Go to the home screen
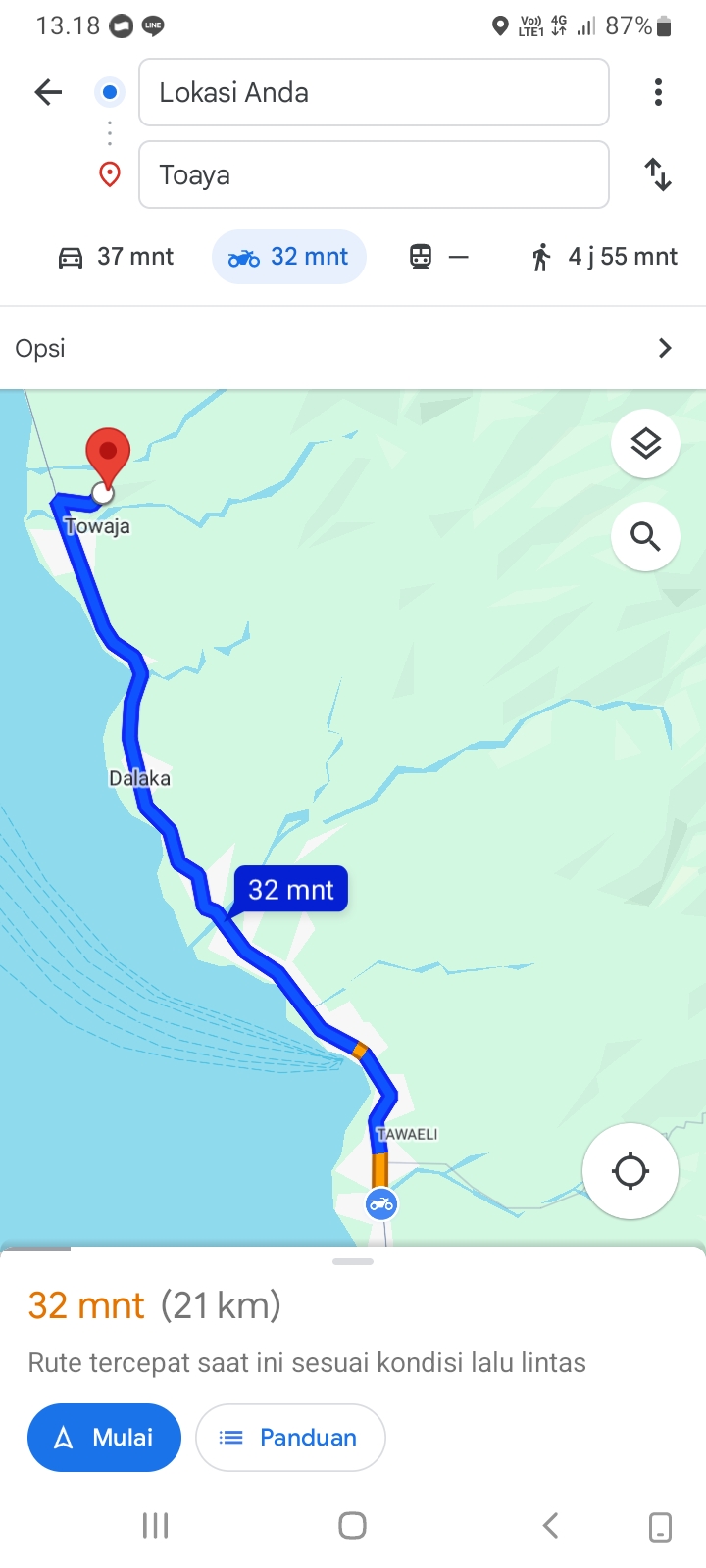Screen dimensions: 706x1568 pos(352,1526)
